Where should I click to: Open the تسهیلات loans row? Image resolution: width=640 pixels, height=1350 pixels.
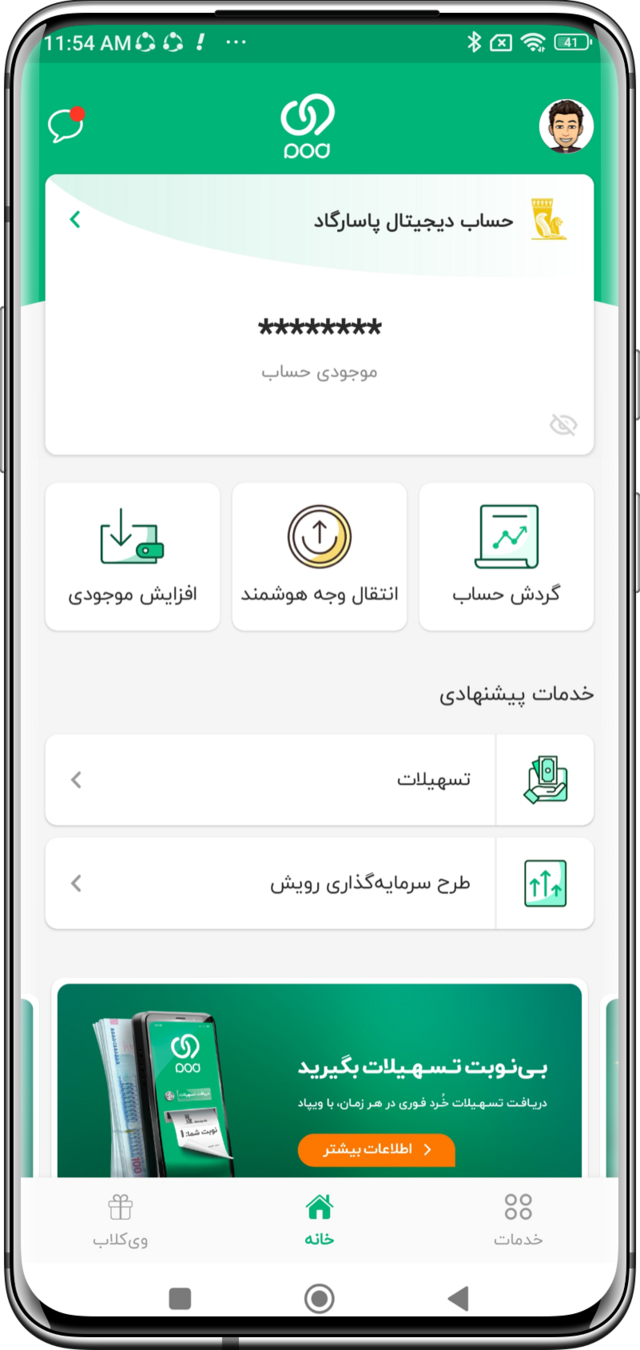tap(319, 780)
